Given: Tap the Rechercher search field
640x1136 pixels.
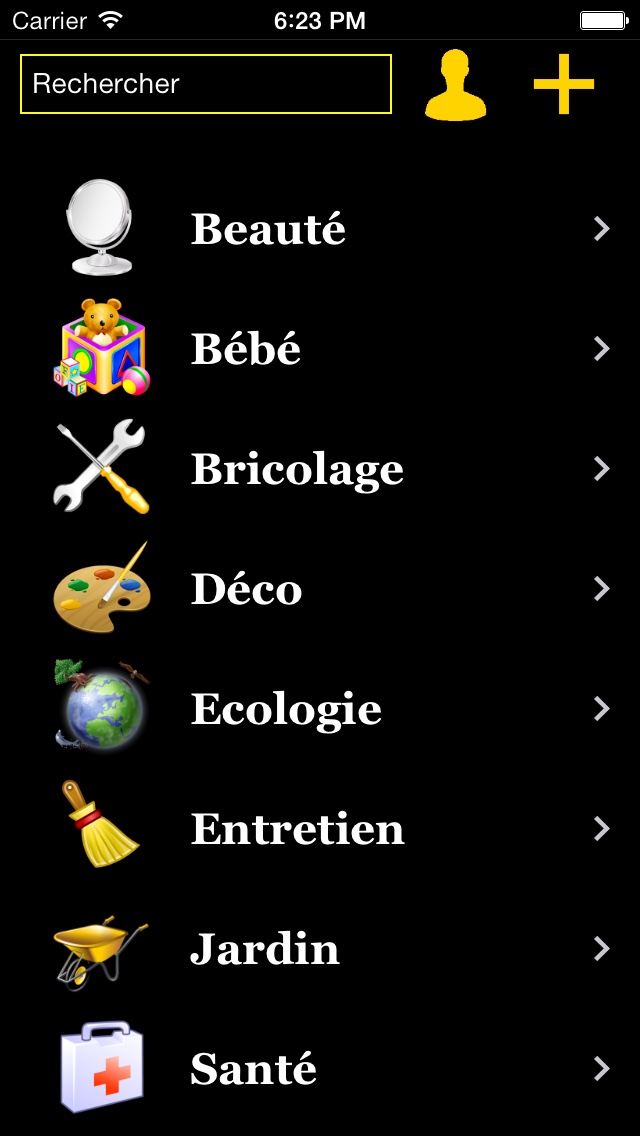Looking at the screenshot, I should tap(205, 84).
